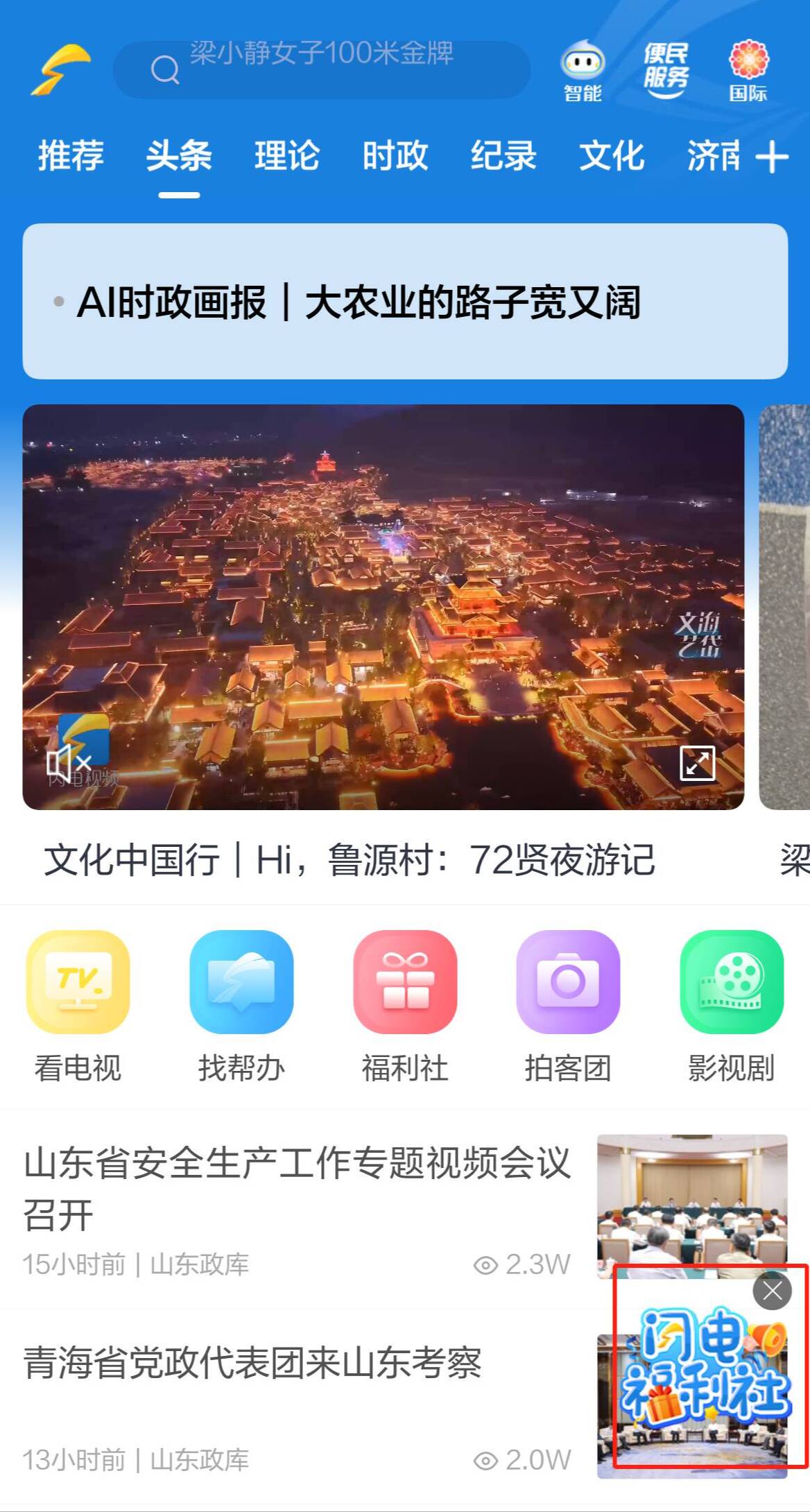
Task: Switch to the 推荐 tab
Action: (x=71, y=155)
